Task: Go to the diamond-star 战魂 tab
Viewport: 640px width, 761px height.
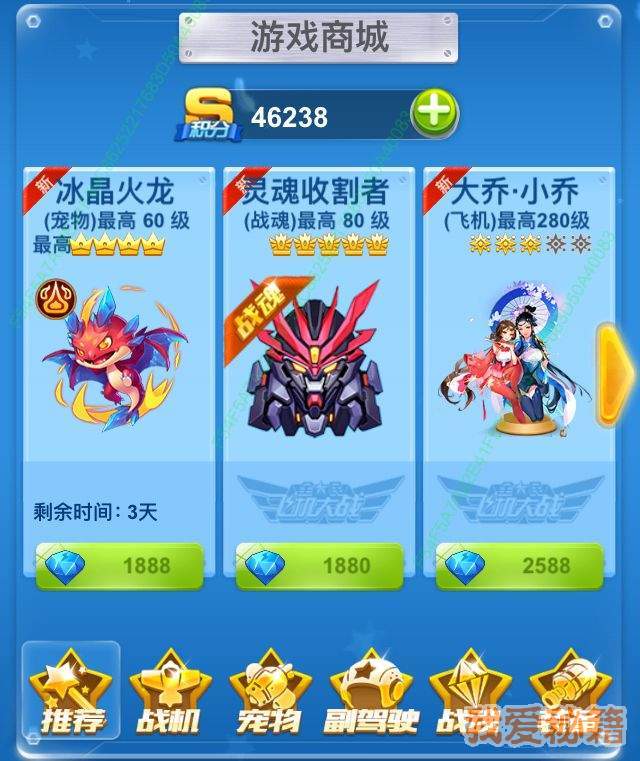Action: 468,690
